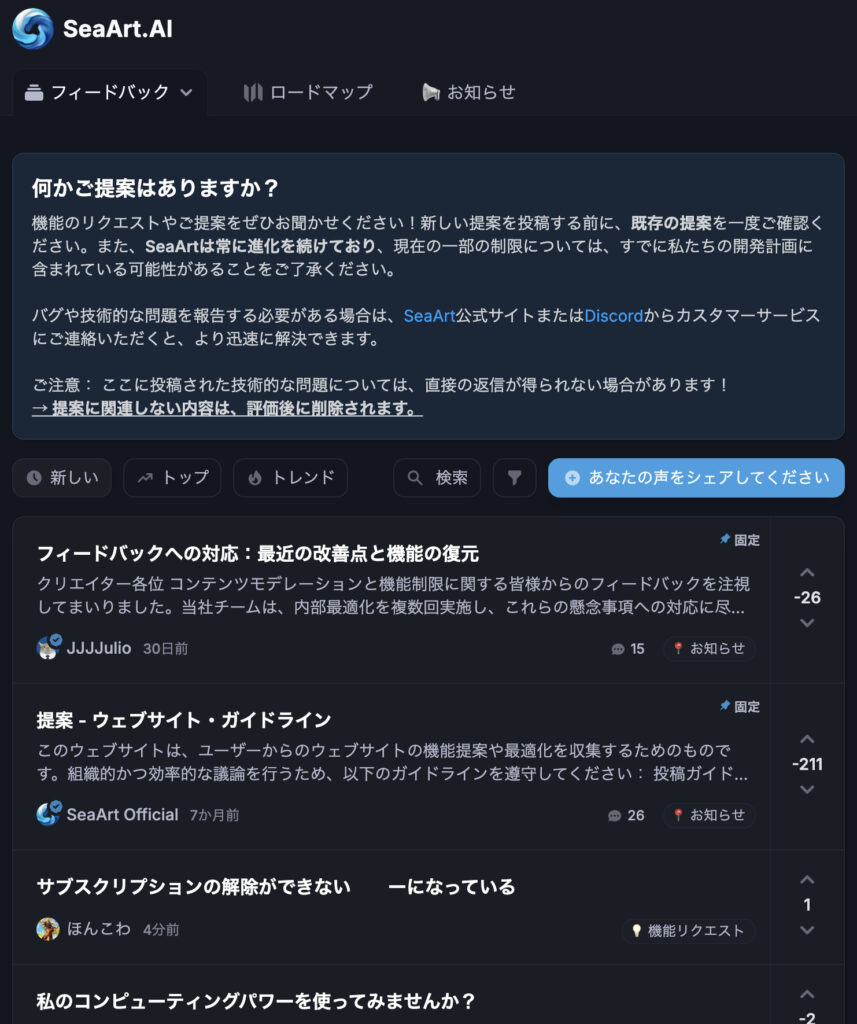Sort posts by トップ
Viewport: 857px width, 1024px height.
172,478
